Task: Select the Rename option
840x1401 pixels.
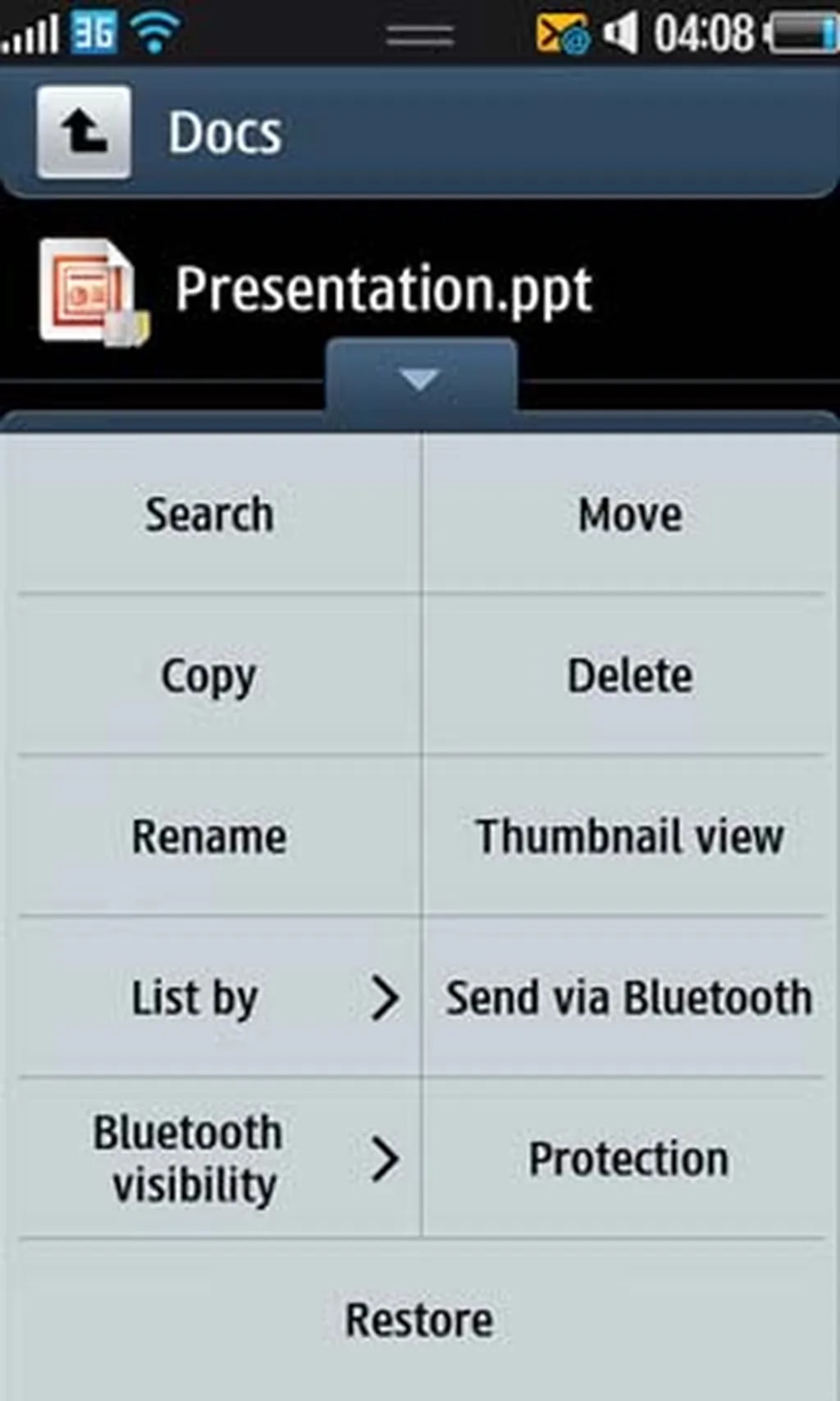Action: tap(210, 837)
